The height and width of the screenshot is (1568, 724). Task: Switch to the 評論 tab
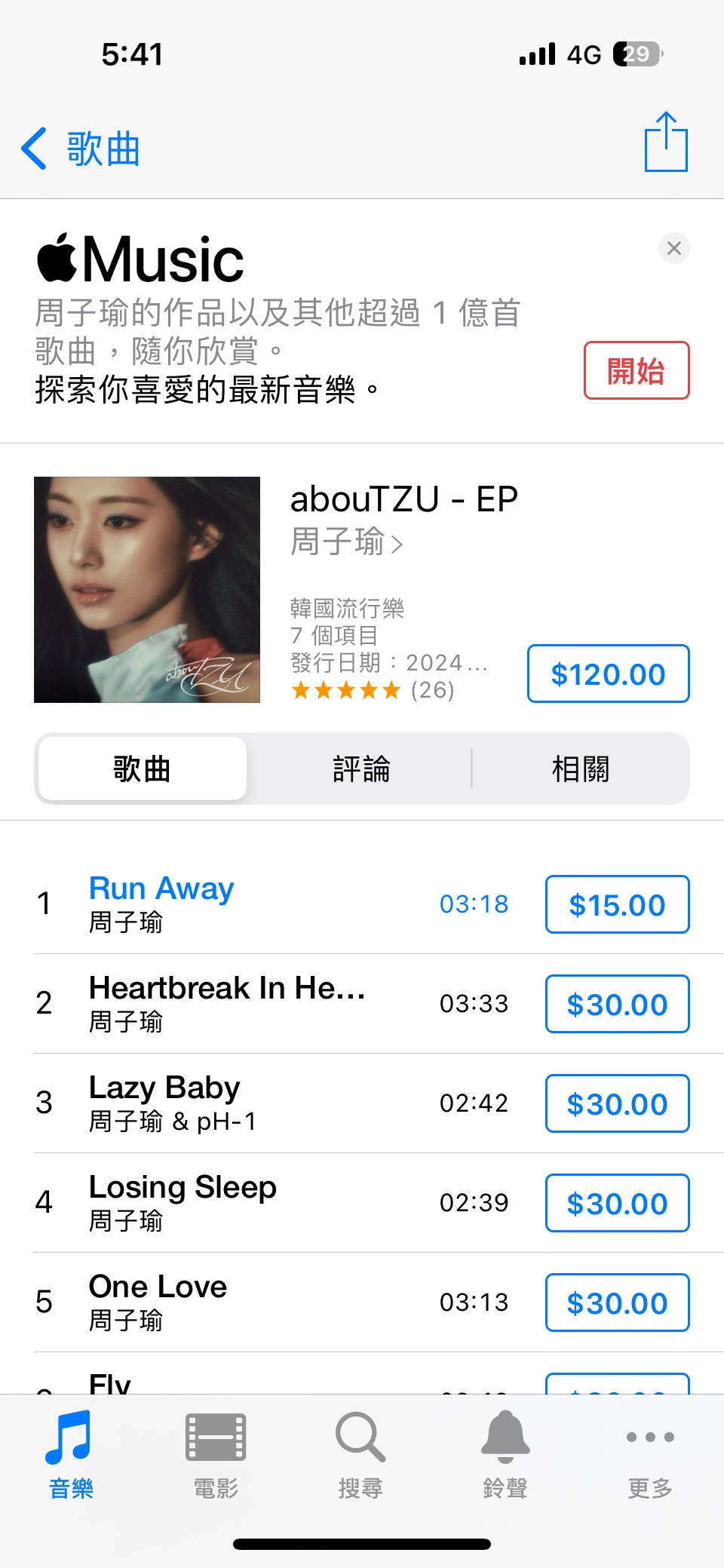pos(361,769)
